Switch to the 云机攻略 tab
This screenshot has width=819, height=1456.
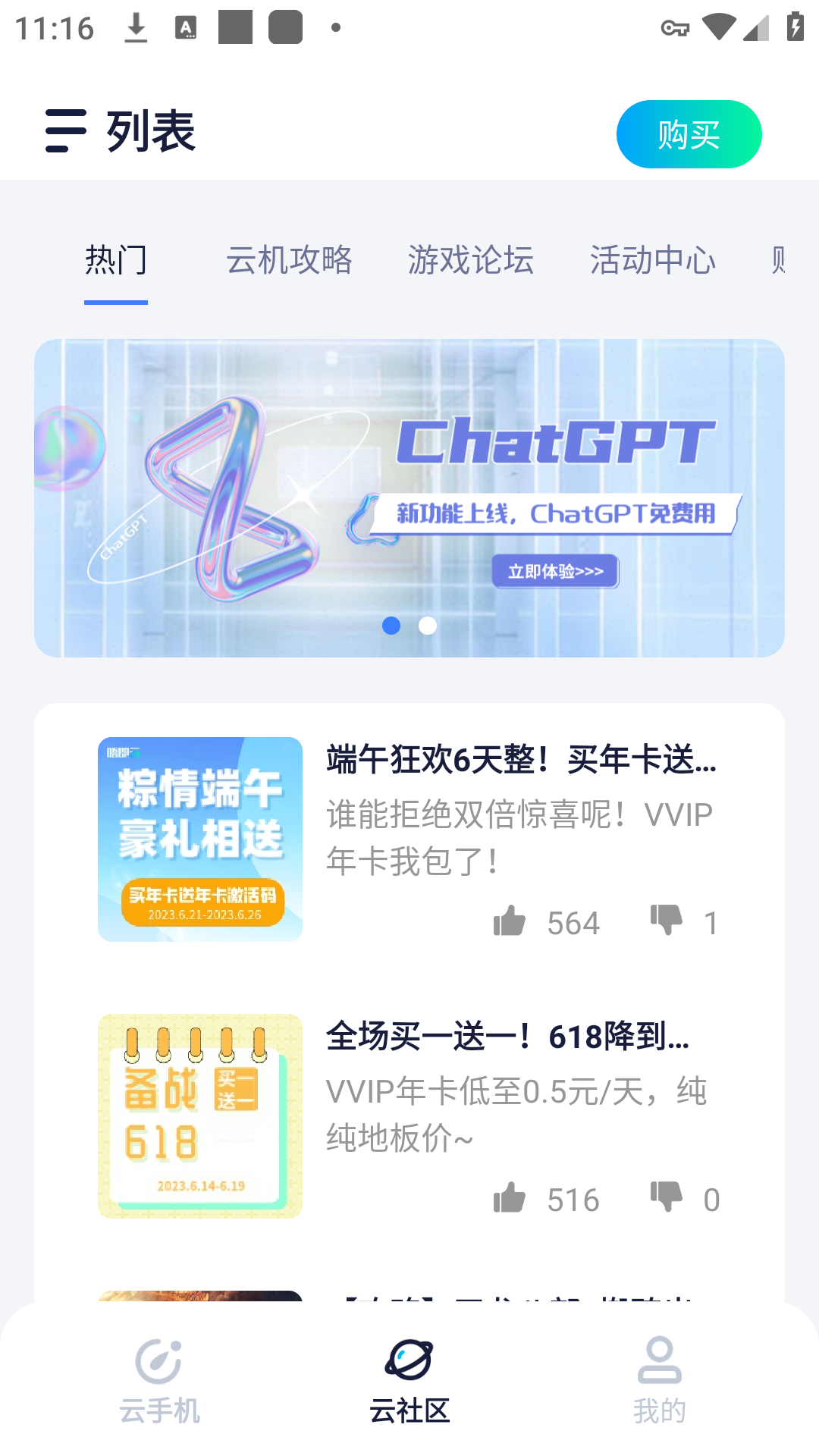point(290,261)
